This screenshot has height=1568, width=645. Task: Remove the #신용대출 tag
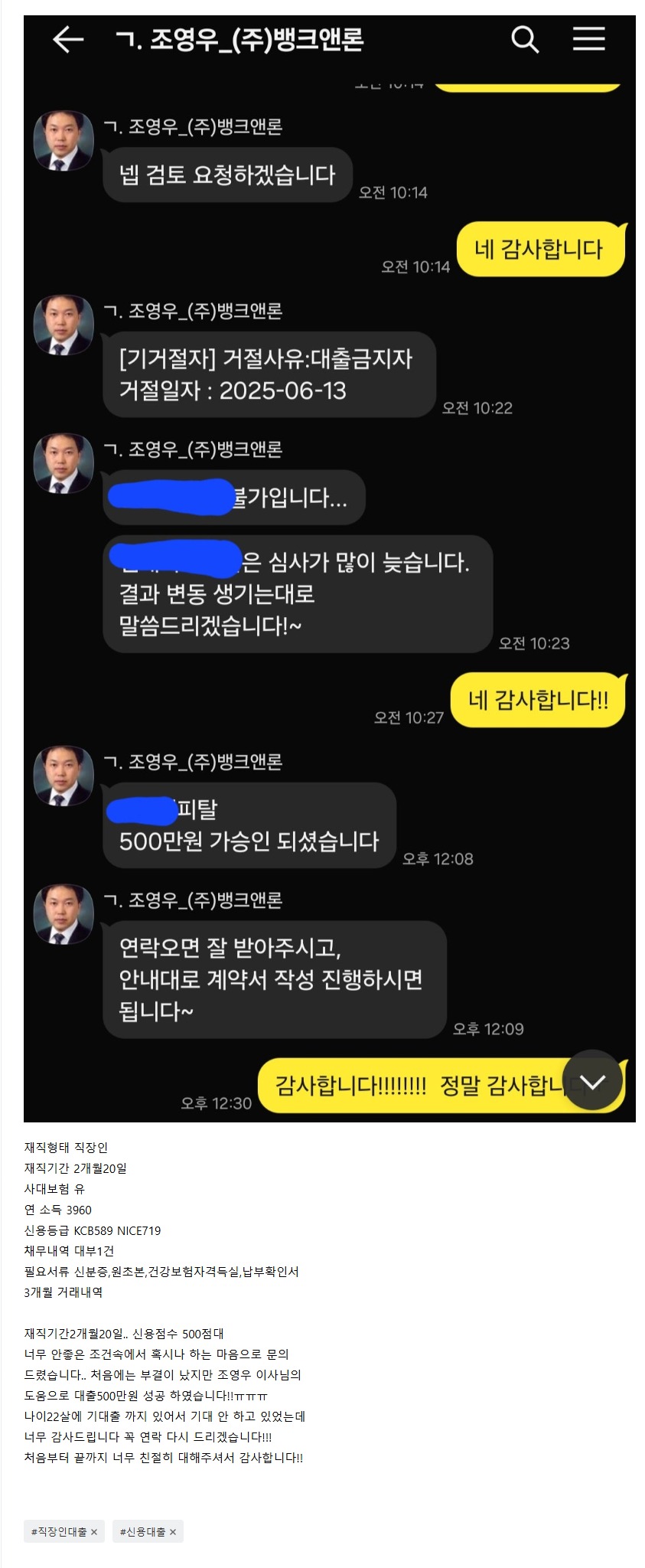(173, 1532)
